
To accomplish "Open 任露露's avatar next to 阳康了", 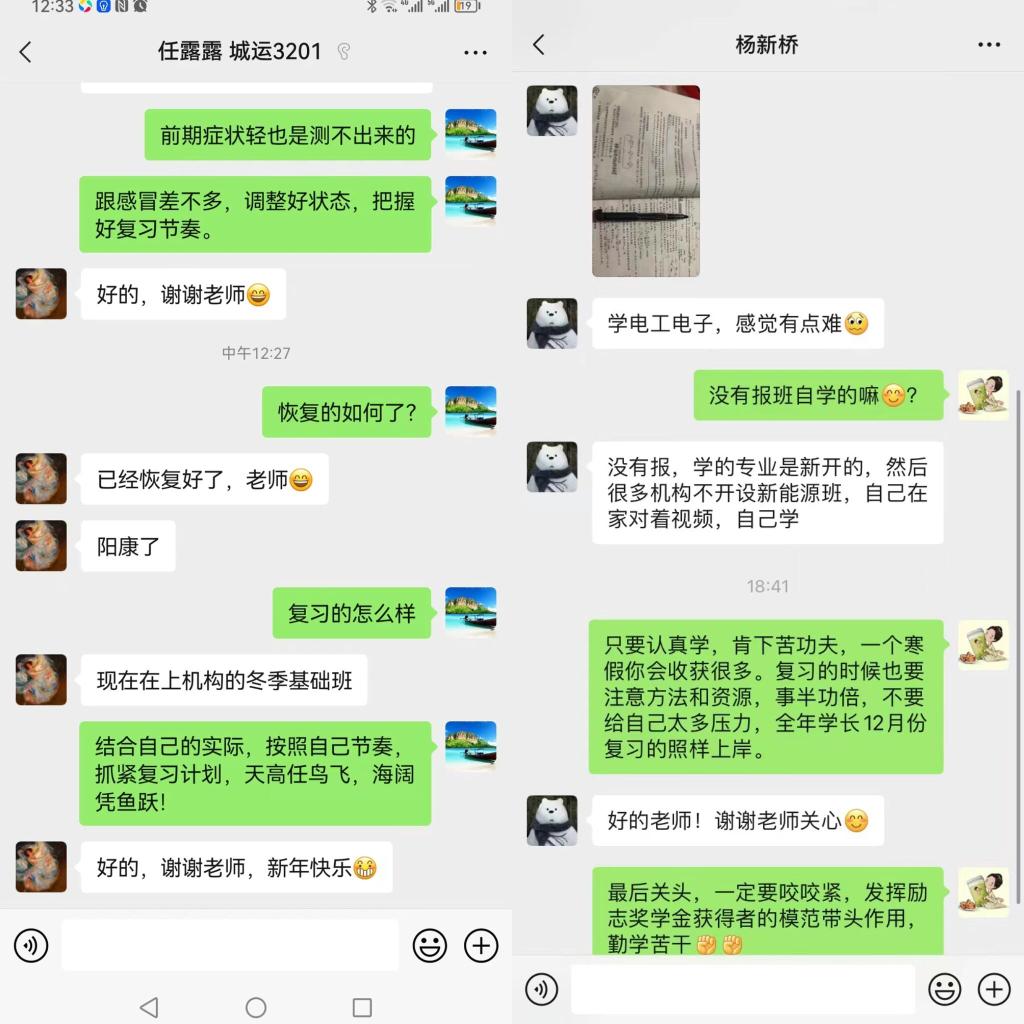I will (x=41, y=546).
